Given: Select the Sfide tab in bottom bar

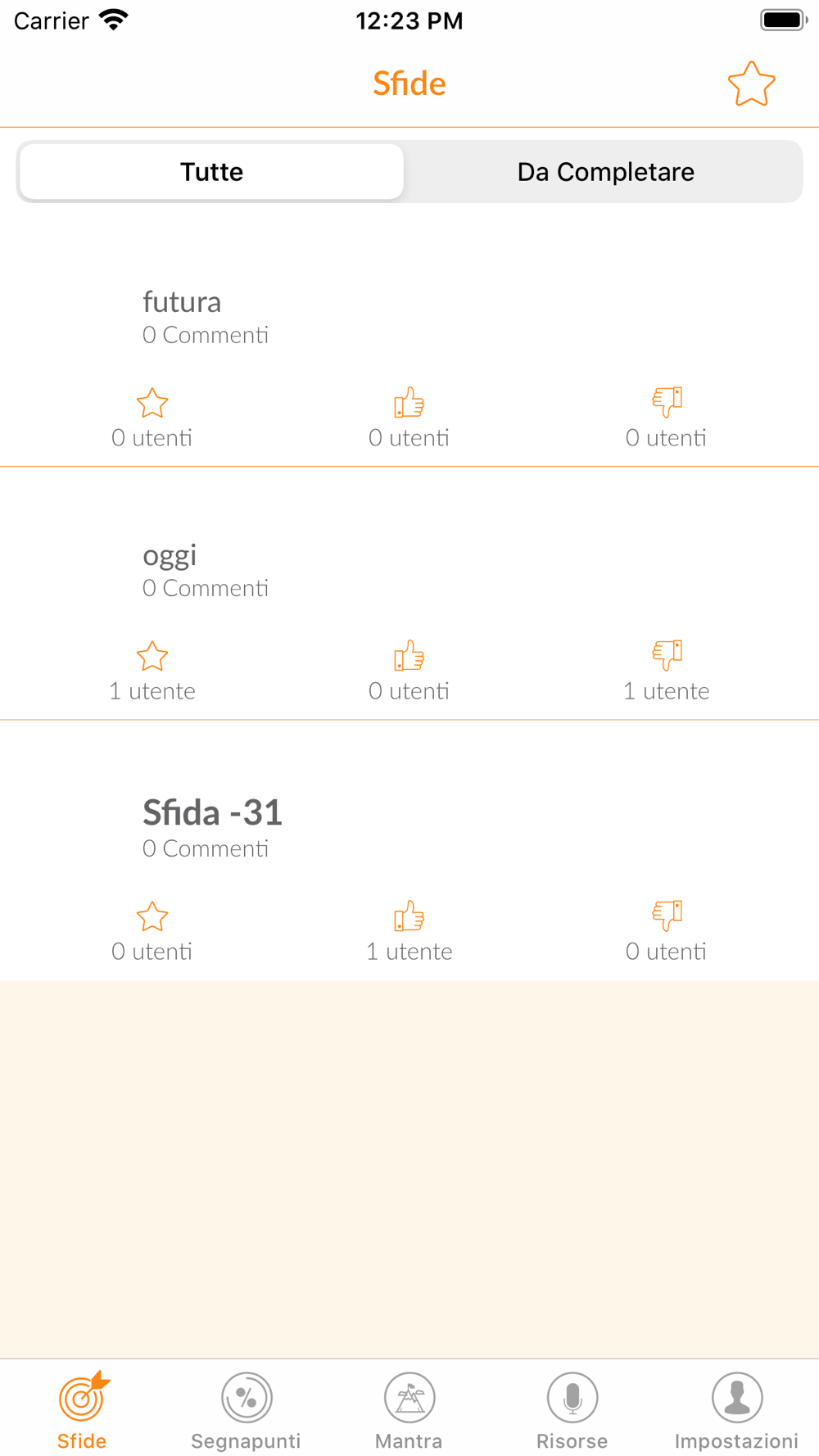Looking at the screenshot, I should [x=82, y=1411].
